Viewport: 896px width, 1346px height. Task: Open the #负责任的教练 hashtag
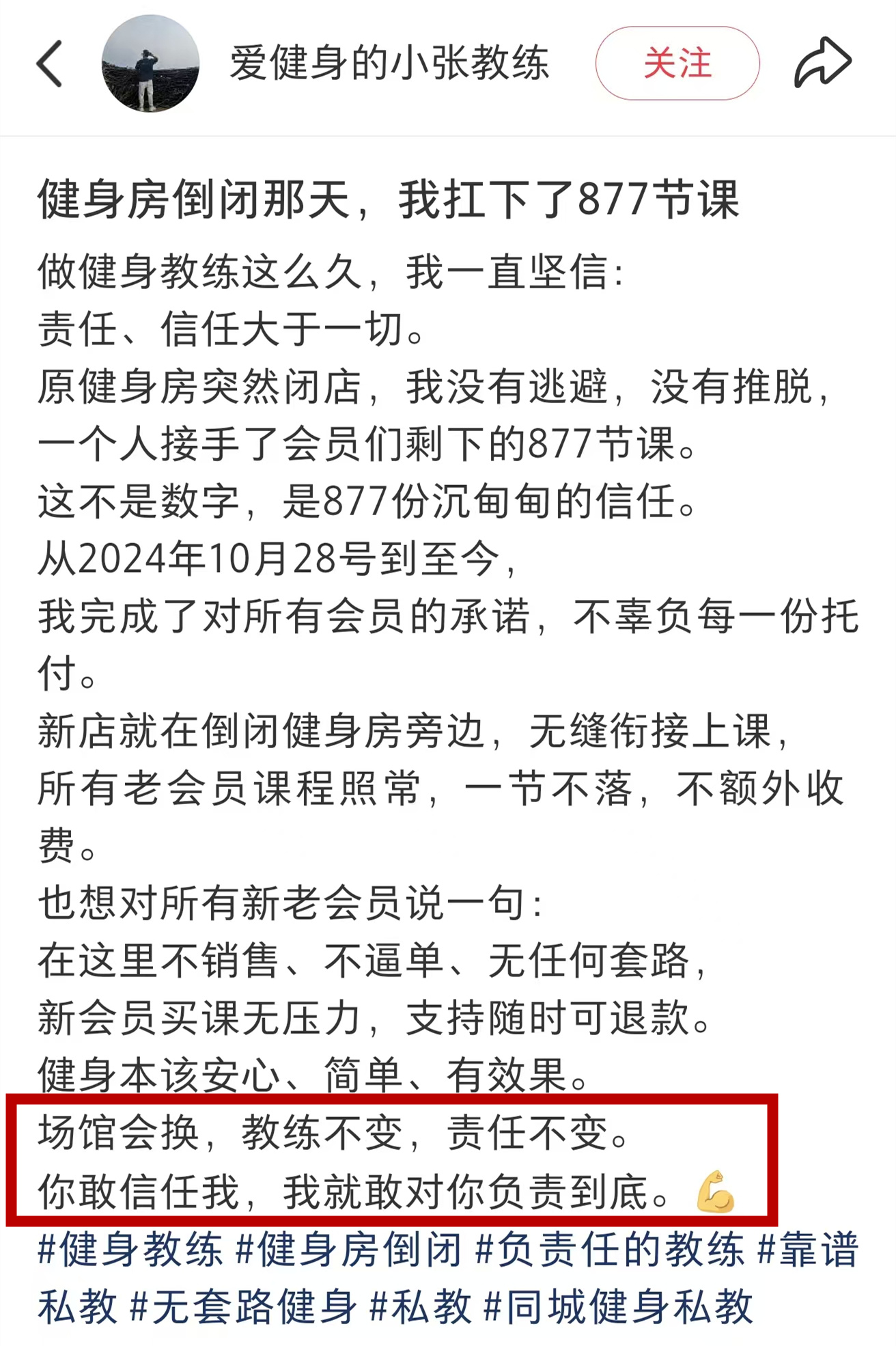coord(609,1250)
